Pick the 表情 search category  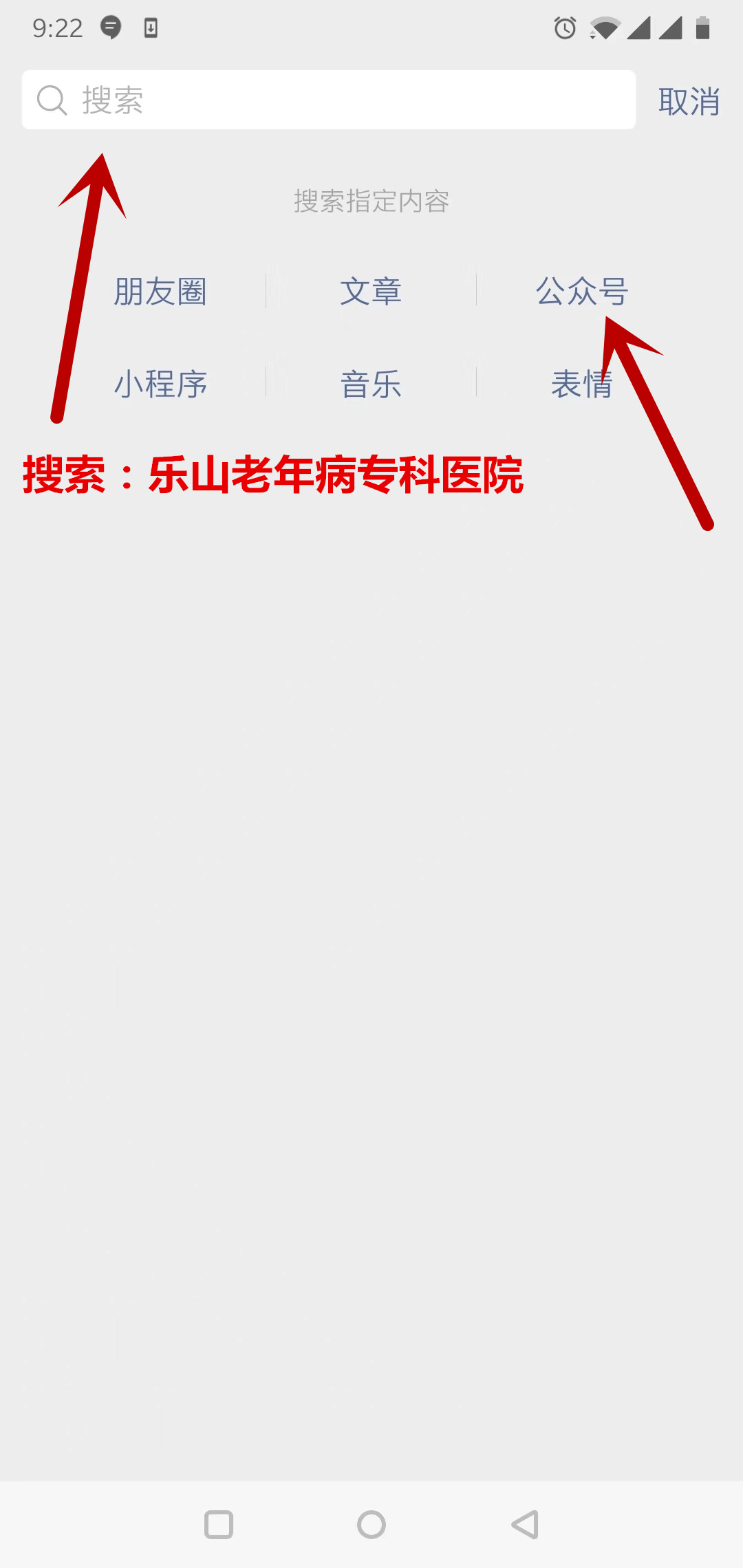click(582, 384)
